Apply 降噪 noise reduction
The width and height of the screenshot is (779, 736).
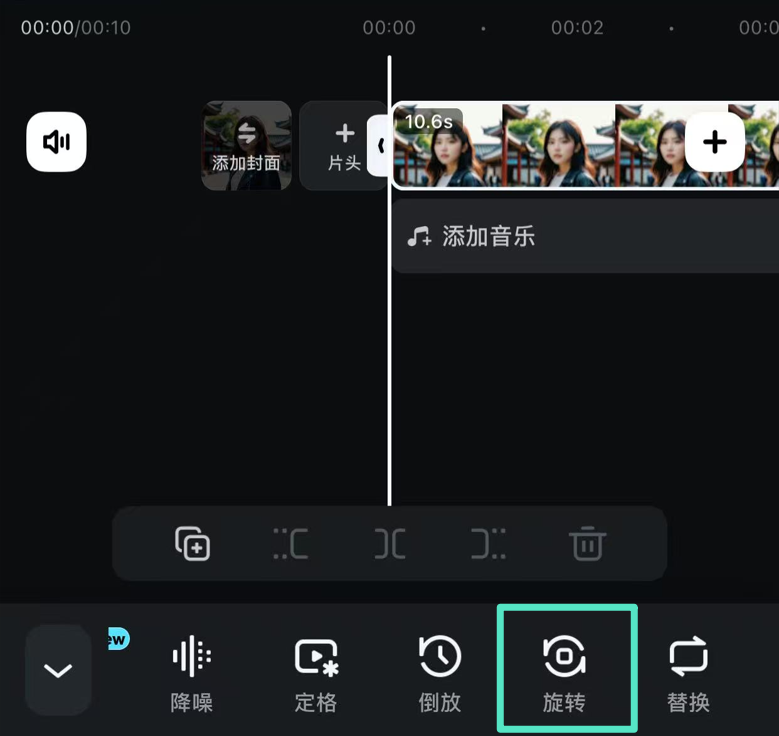tap(192, 673)
